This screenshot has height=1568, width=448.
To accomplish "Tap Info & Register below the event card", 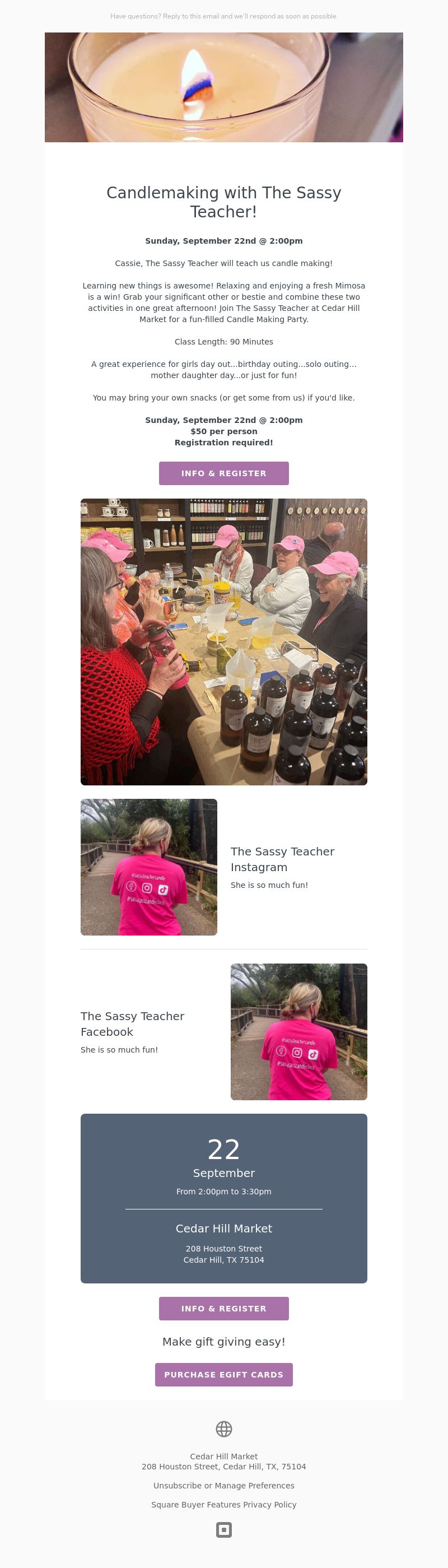I will (x=223, y=1308).
